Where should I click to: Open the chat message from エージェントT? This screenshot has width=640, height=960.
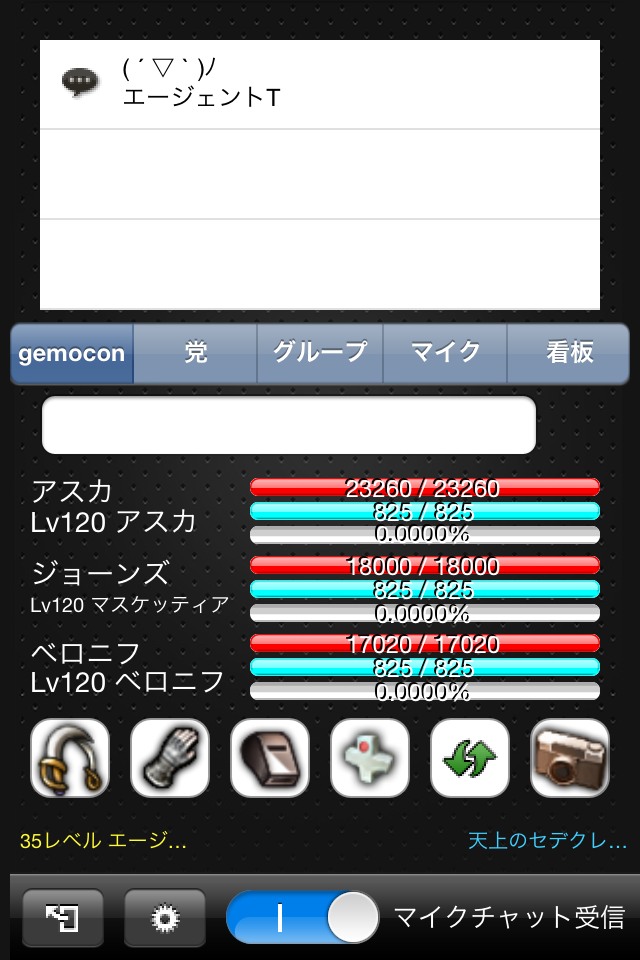(x=319, y=85)
